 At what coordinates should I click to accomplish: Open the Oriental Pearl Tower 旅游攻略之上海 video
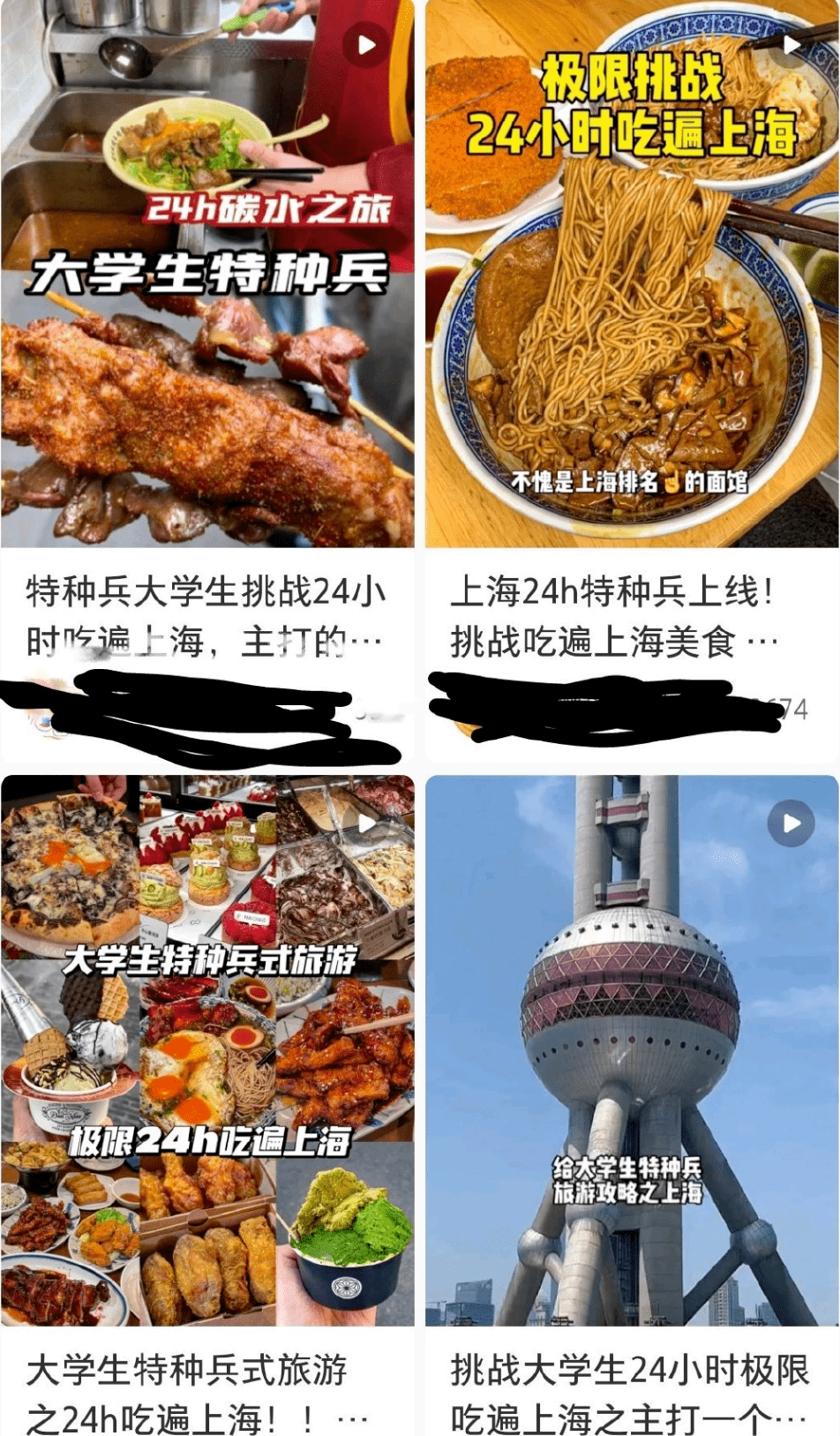click(x=631, y=1050)
